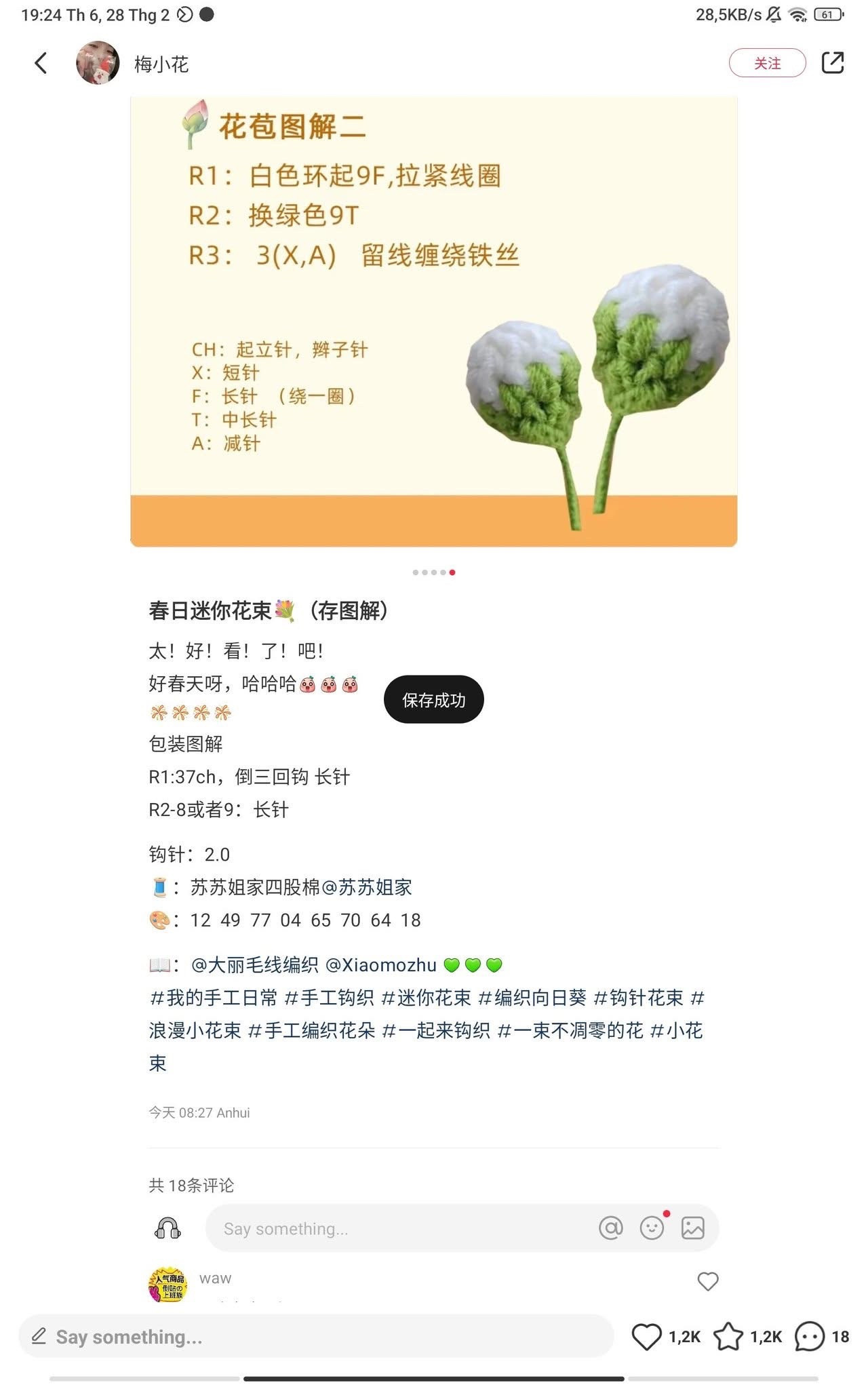Open comments via the speech bubble icon
Viewport: 868px width, 1389px height.
(x=810, y=1336)
